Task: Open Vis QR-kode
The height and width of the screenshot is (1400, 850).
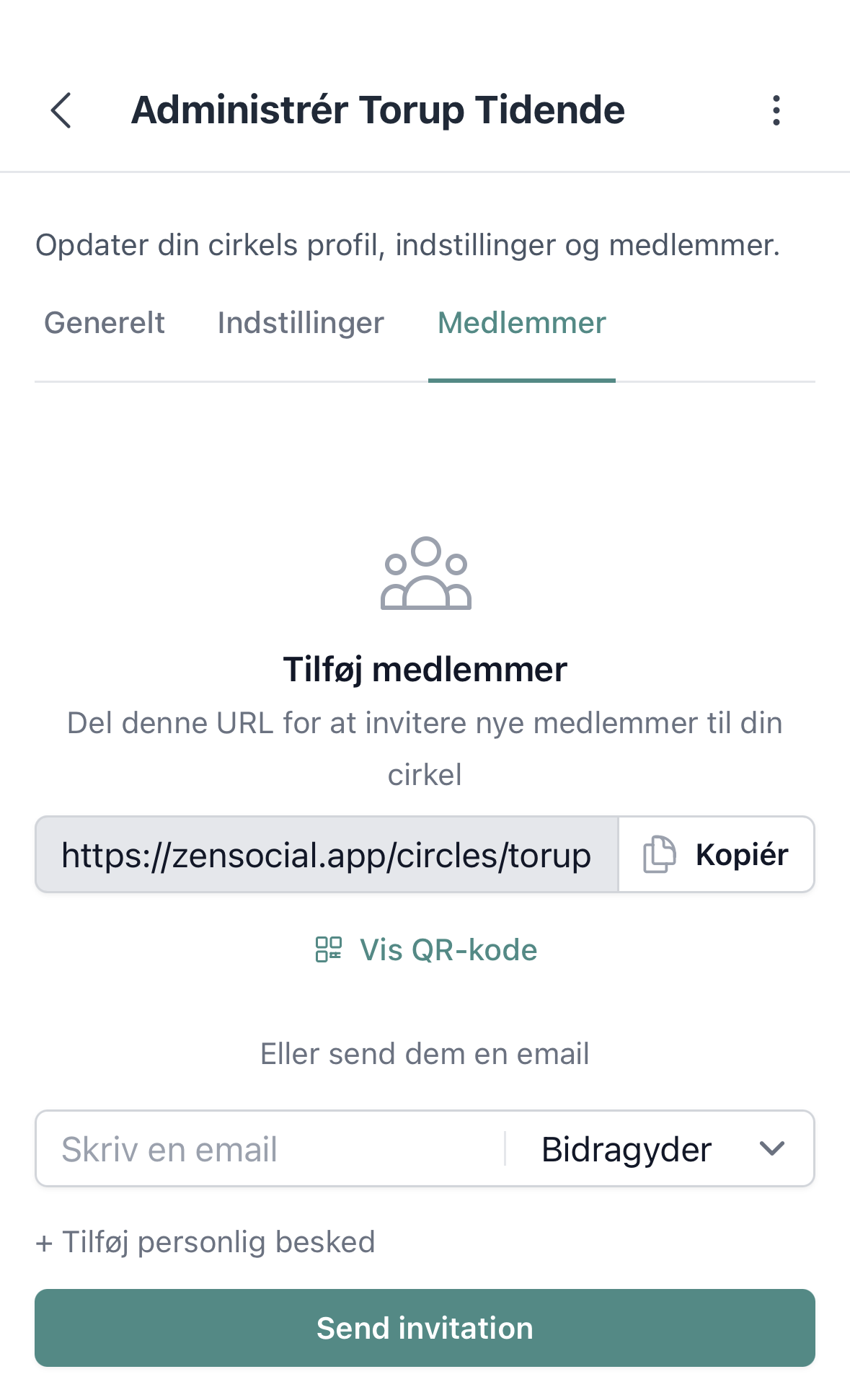Action: tap(448, 950)
